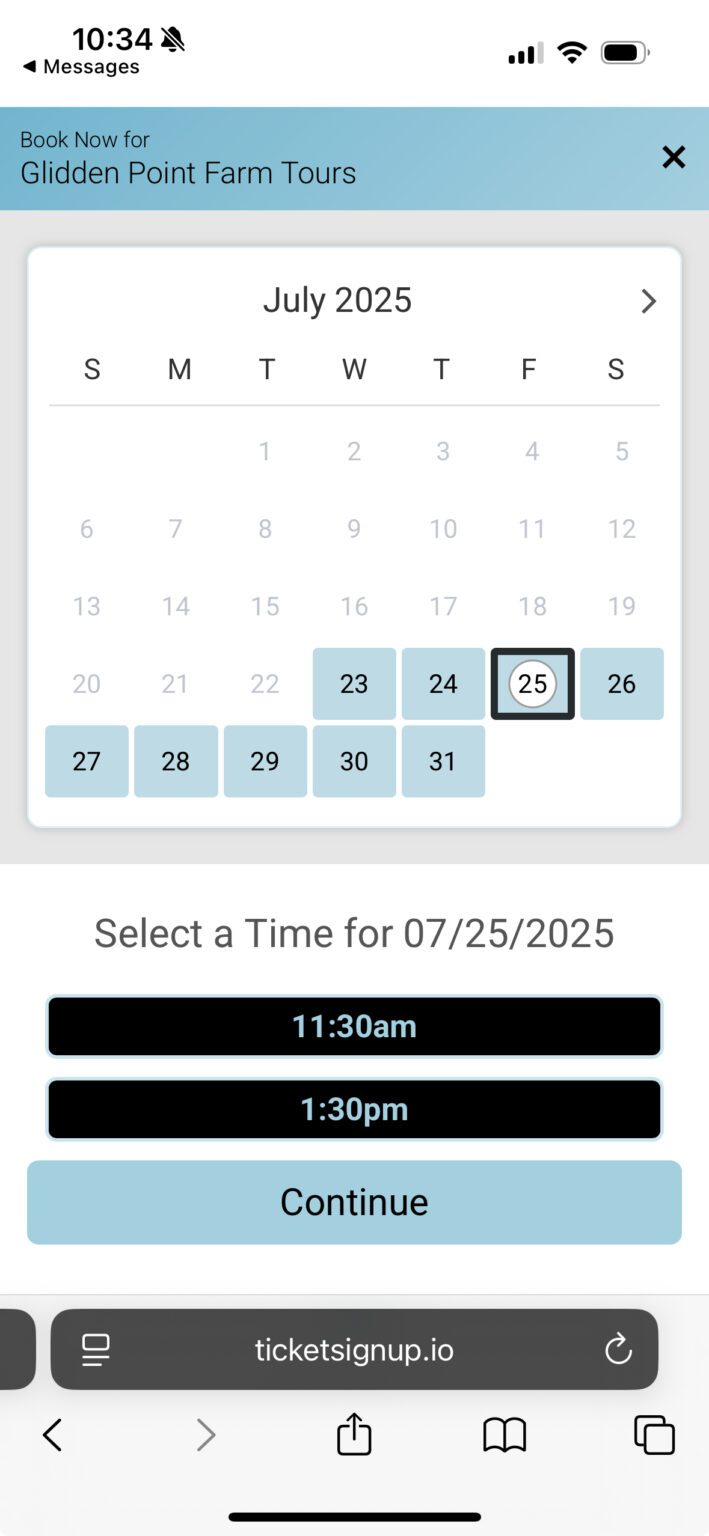Choose July 24 as tour date

point(443,684)
